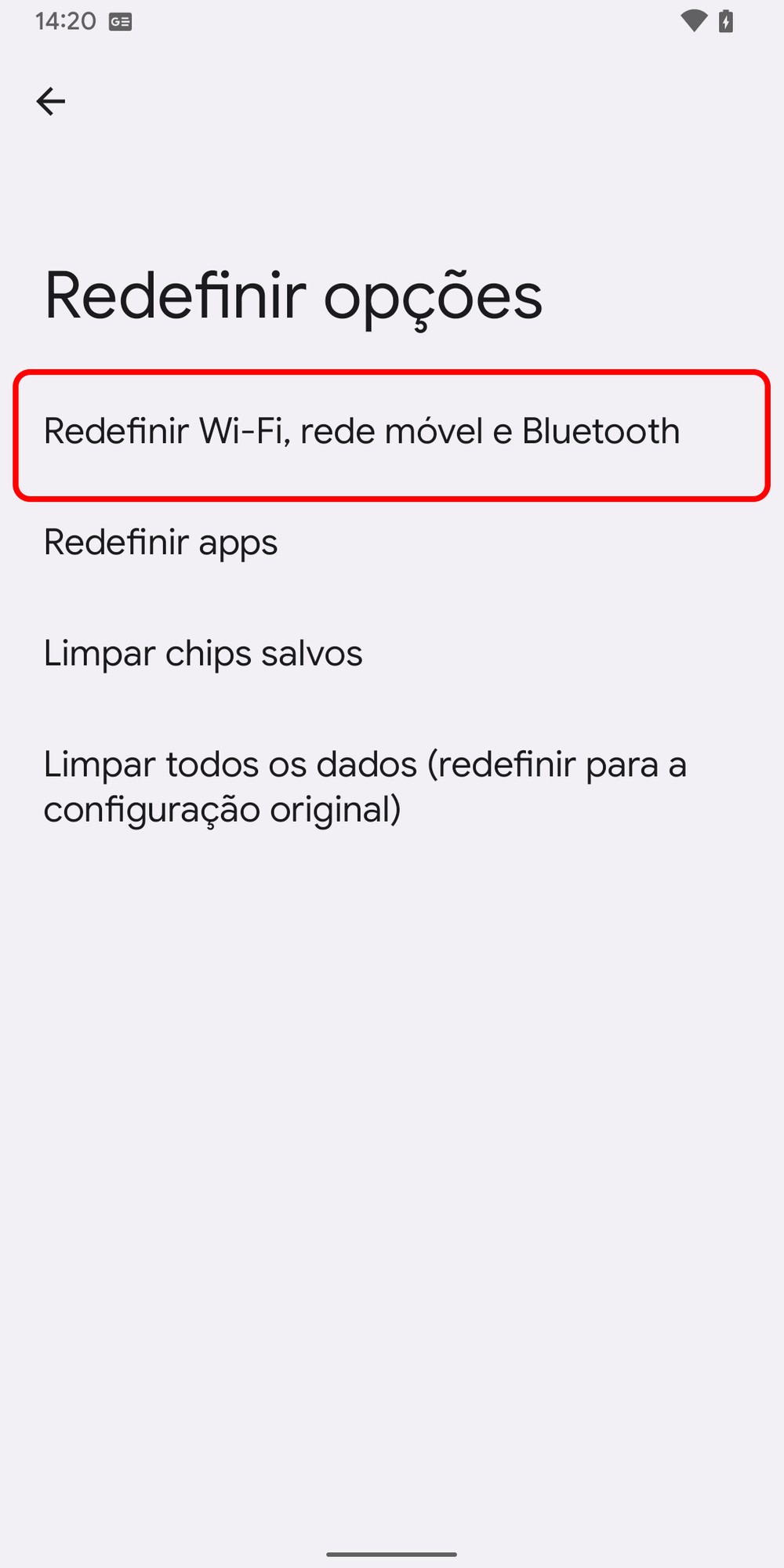Choose Limpar todos os dados option

(365, 786)
